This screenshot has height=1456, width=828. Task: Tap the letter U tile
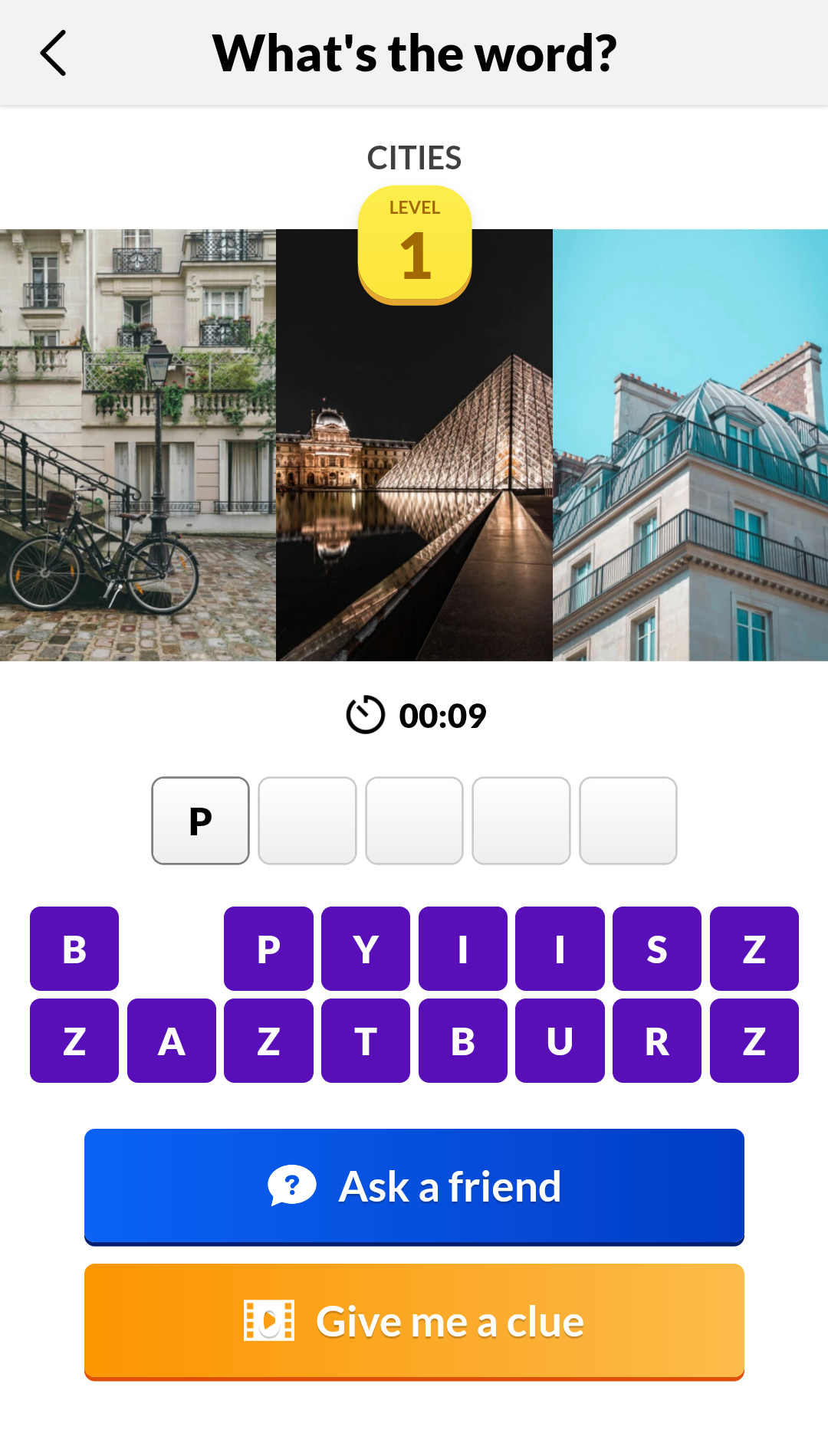pyautogui.click(x=560, y=1041)
